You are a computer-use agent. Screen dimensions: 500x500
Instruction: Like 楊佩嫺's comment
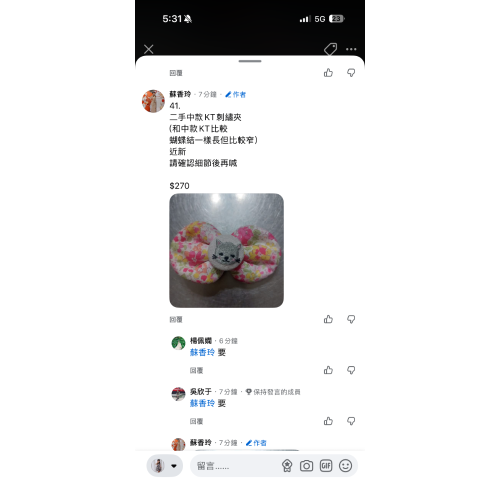point(328,370)
